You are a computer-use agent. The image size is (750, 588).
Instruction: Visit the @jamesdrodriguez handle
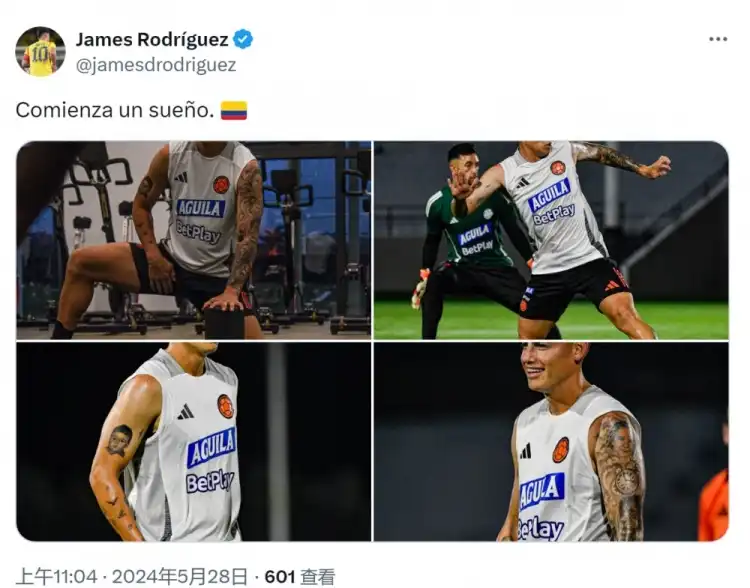point(156,64)
